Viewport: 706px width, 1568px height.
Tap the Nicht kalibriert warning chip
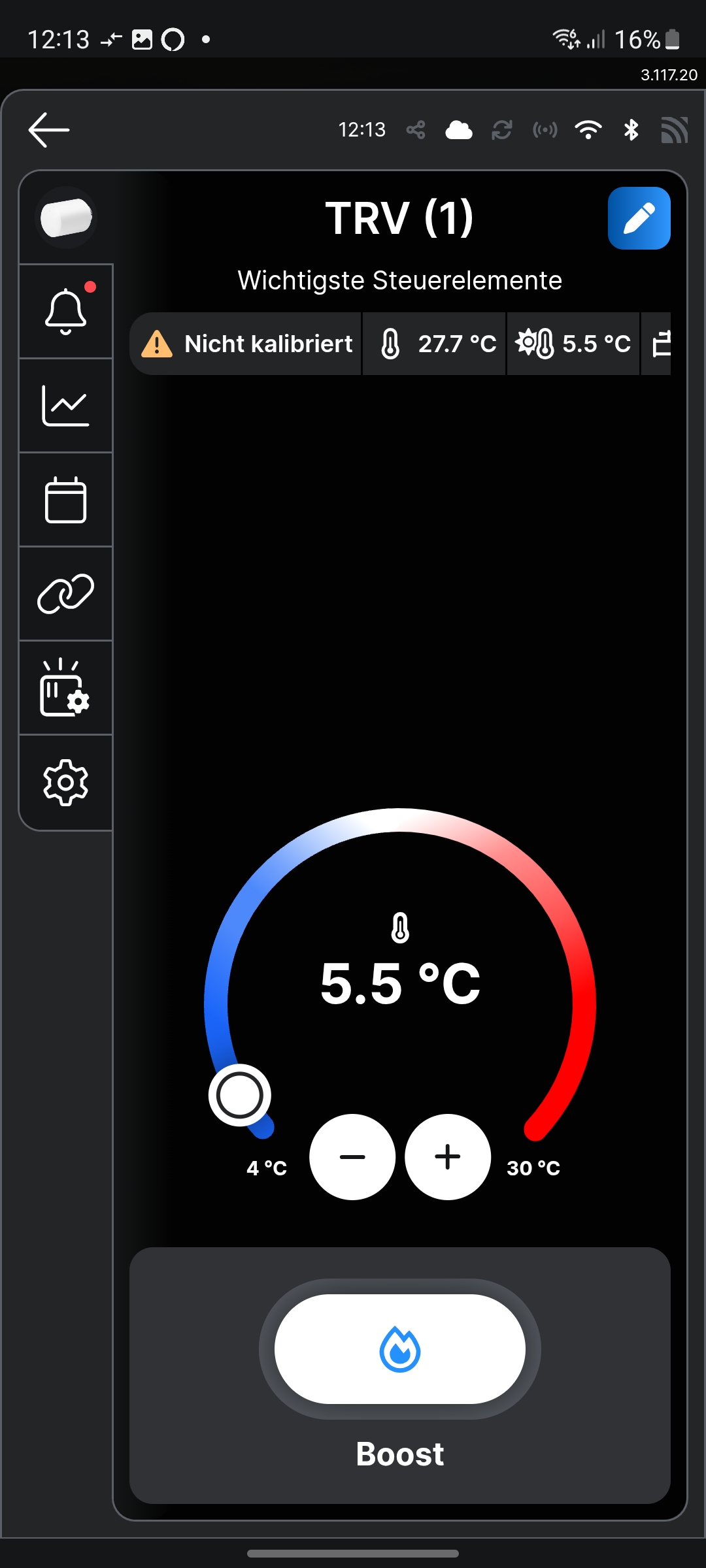point(246,344)
